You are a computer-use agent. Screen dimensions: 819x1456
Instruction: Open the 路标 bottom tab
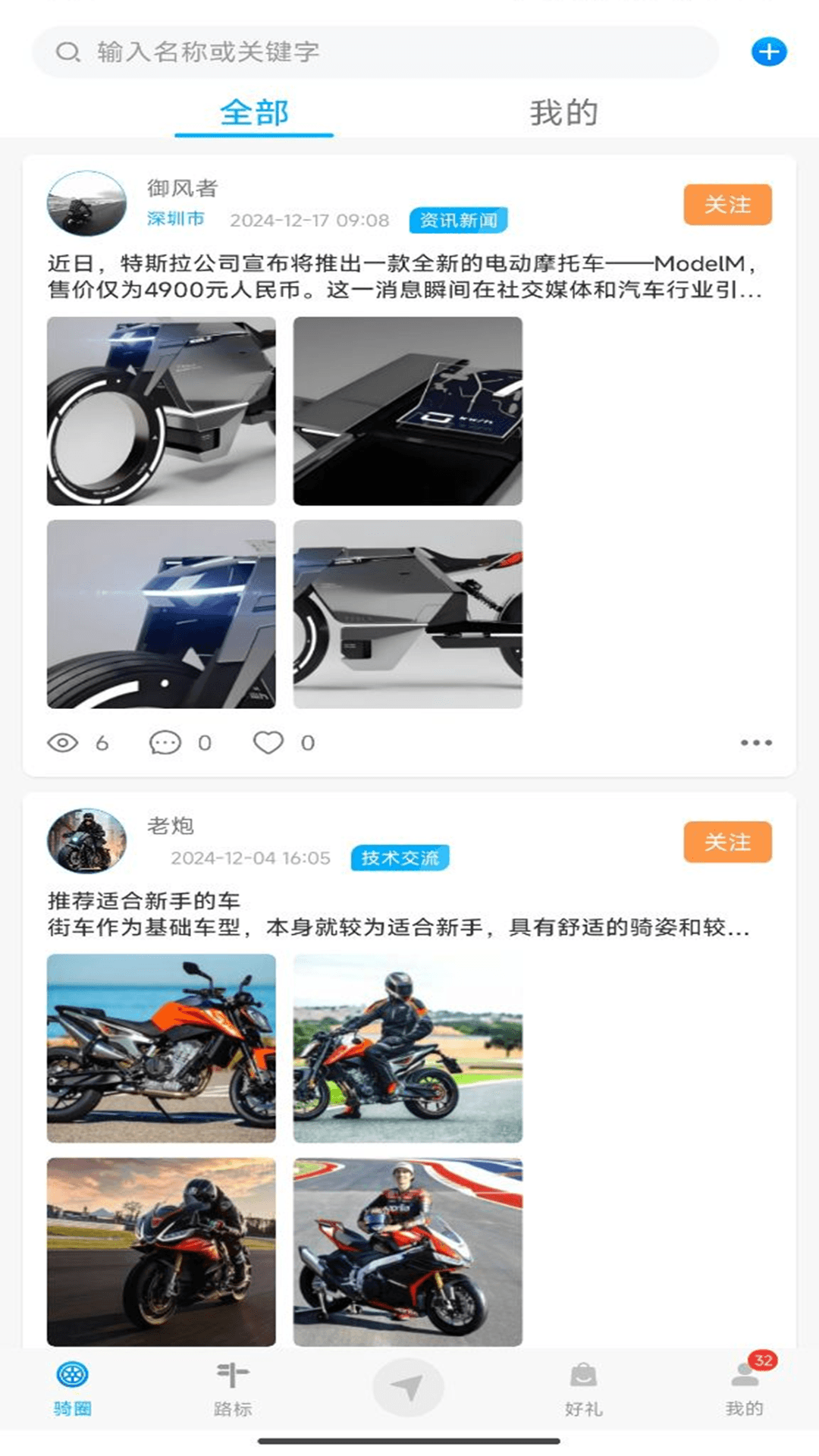(x=232, y=1389)
